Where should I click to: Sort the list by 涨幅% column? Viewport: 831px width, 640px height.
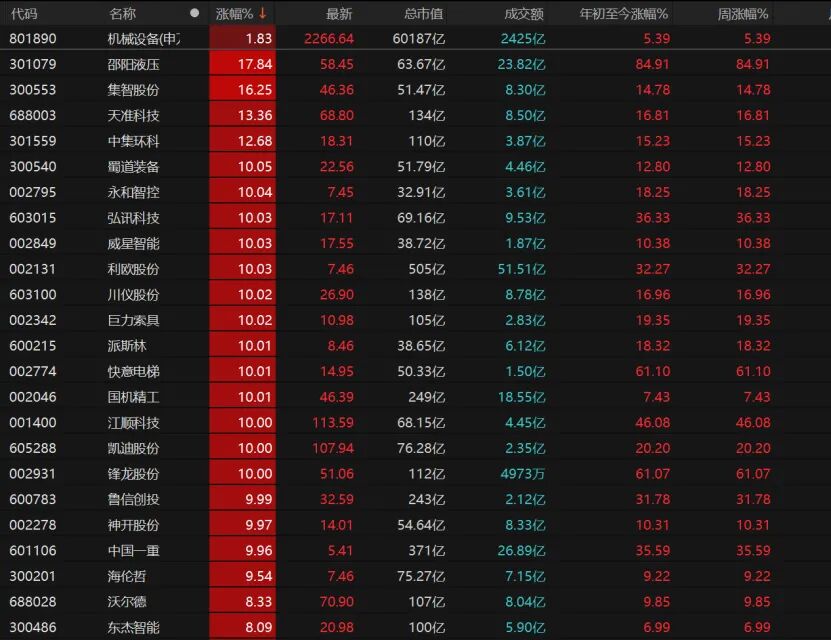click(236, 13)
